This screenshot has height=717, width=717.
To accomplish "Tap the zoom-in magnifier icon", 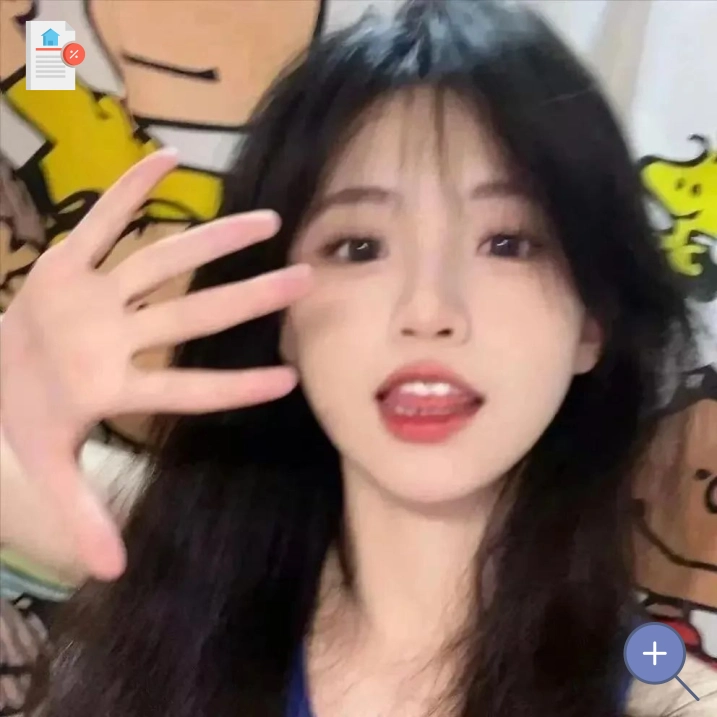I will [x=655, y=655].
